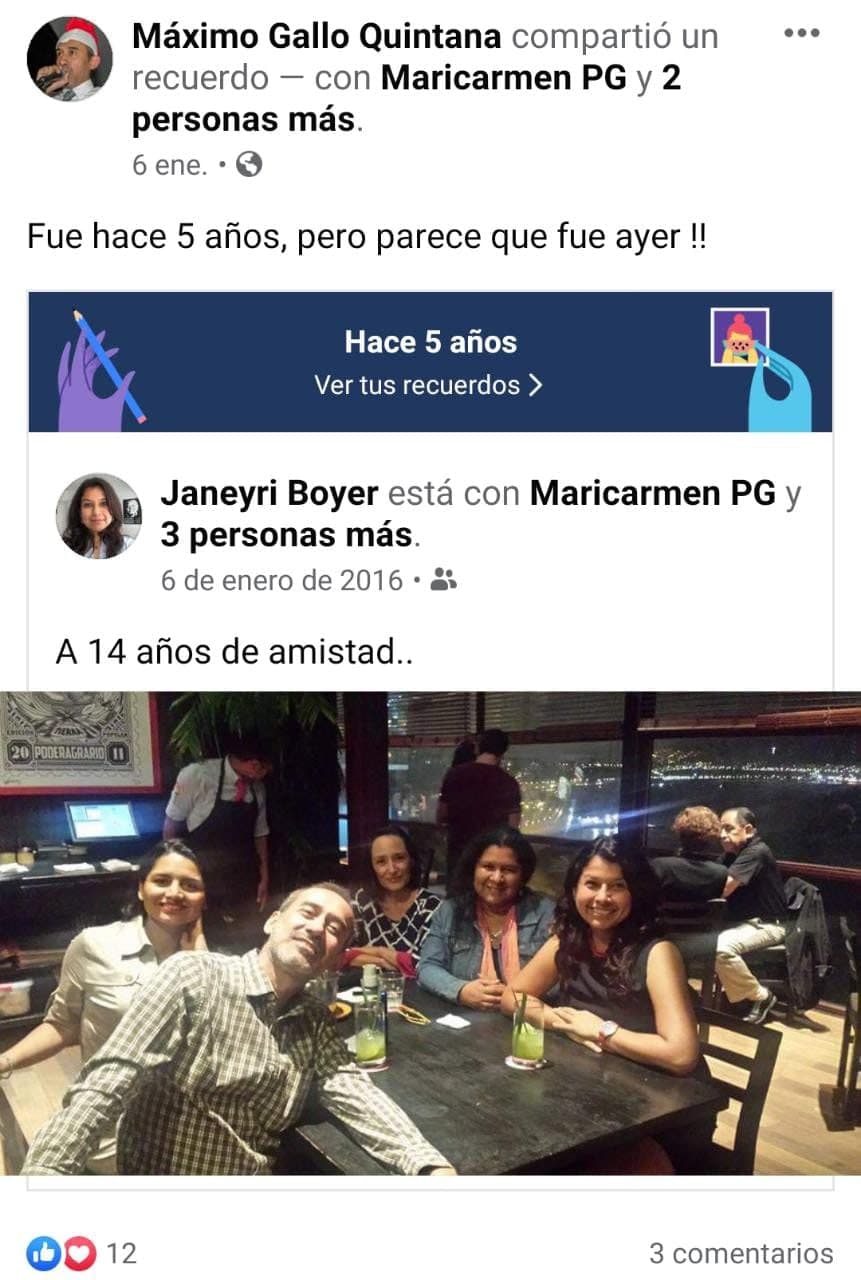861x1280 pixels.
Task: Open Janeyri Boyer's profile picture
Action: pos(98,516)
